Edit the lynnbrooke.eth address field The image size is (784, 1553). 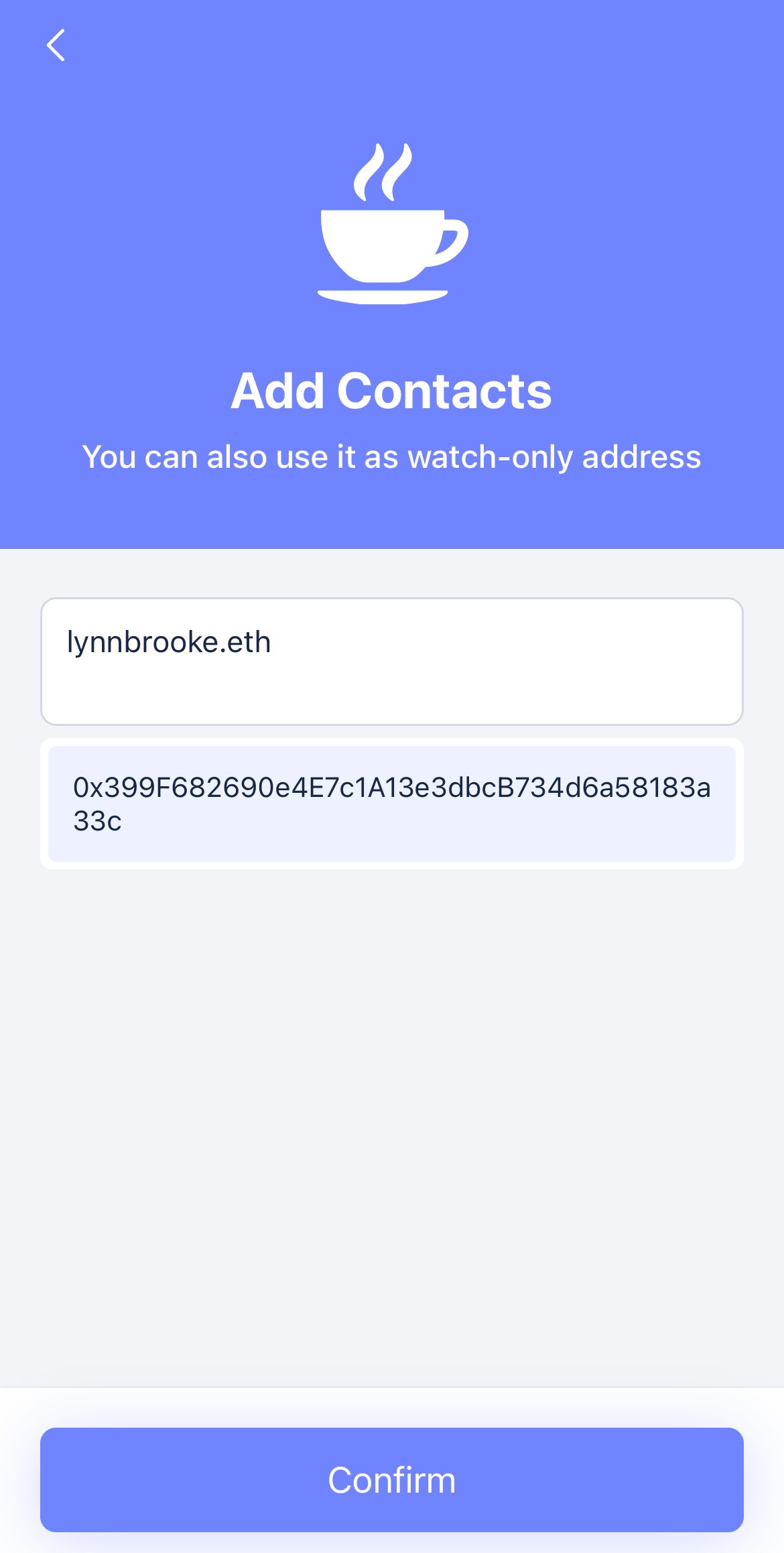pos(392,662)
